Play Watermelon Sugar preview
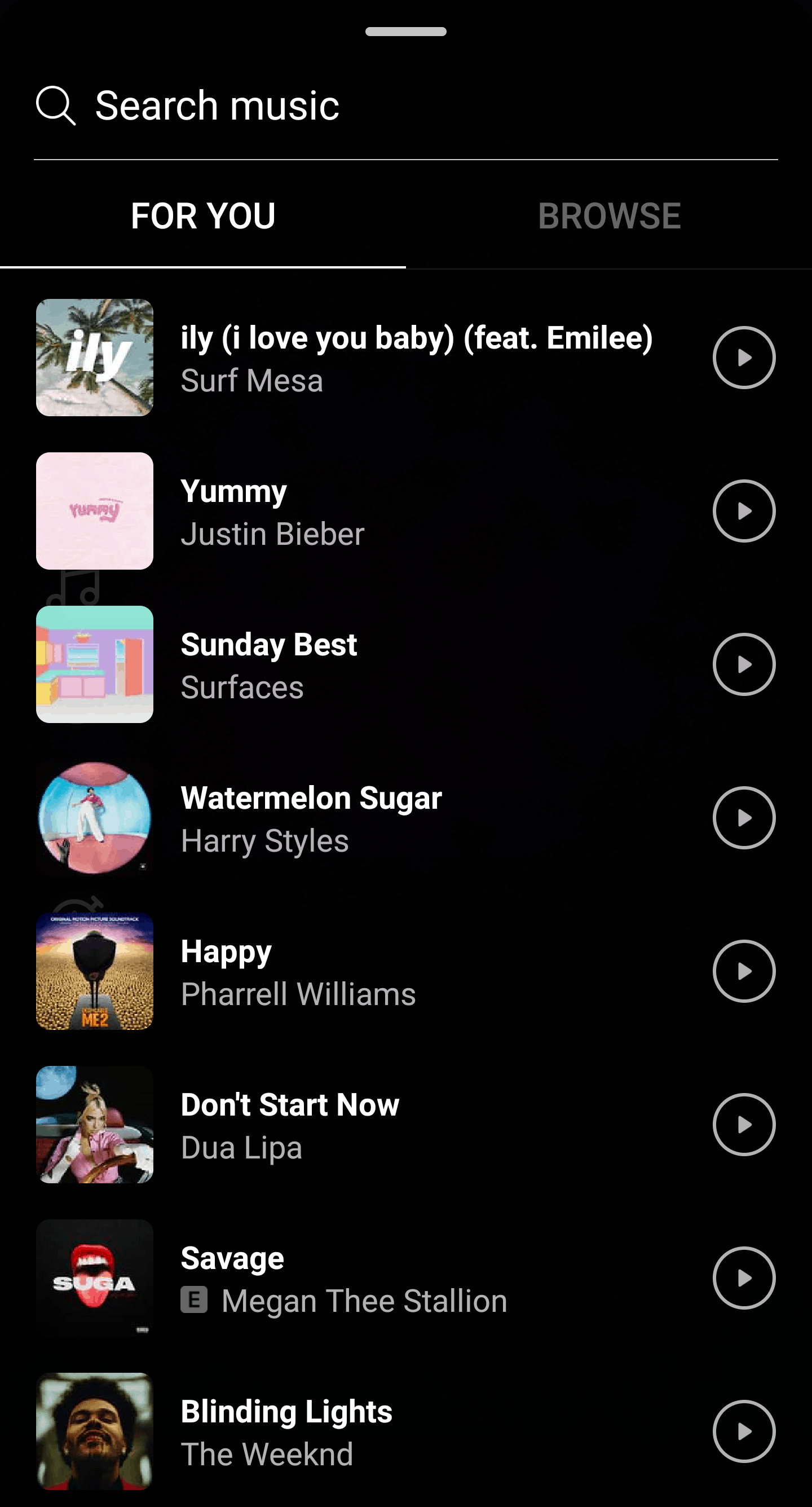Image resolution: width=812 pixels, height=1507 pixels. 744,817
